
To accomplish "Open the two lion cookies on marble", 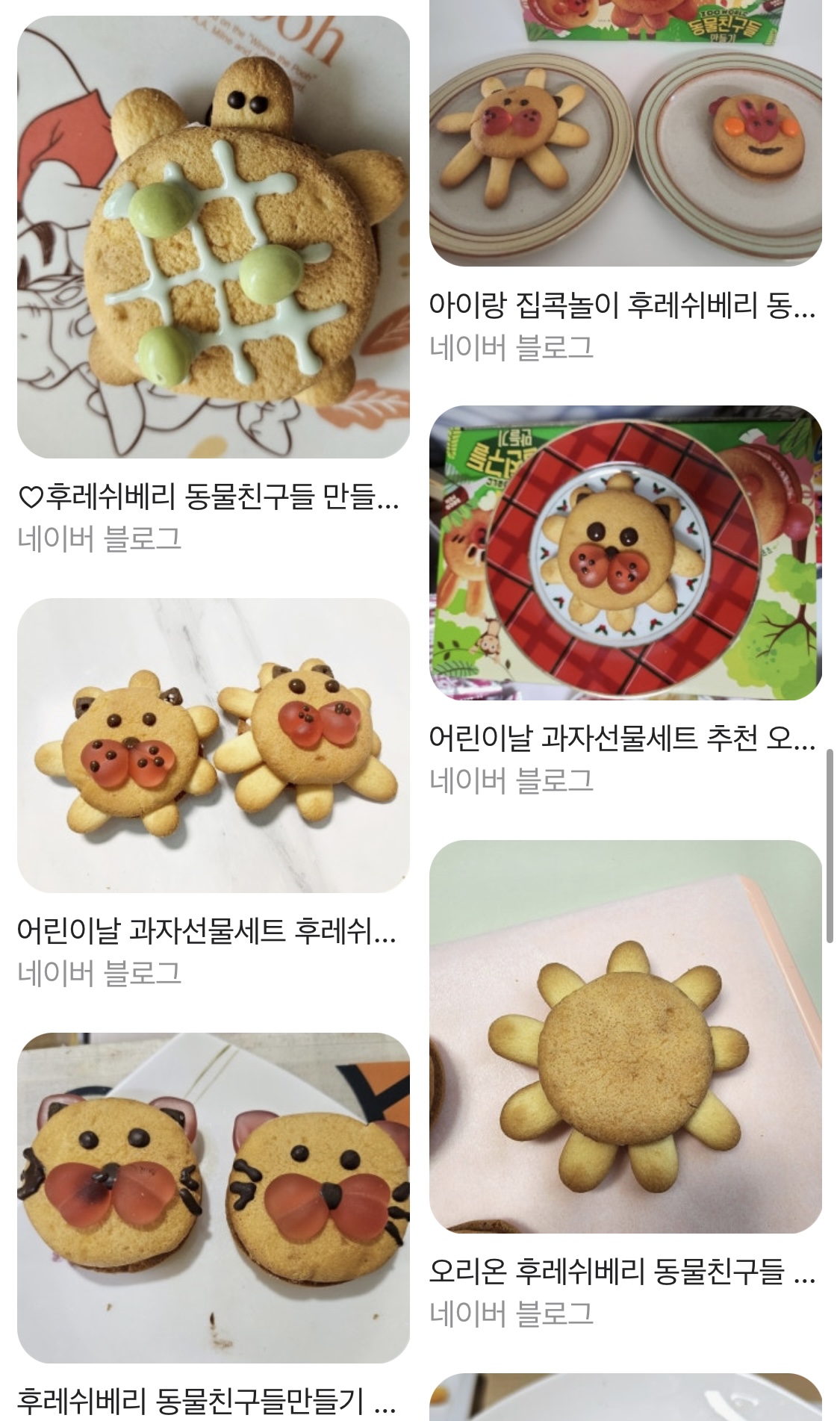I will click(214, 745).
